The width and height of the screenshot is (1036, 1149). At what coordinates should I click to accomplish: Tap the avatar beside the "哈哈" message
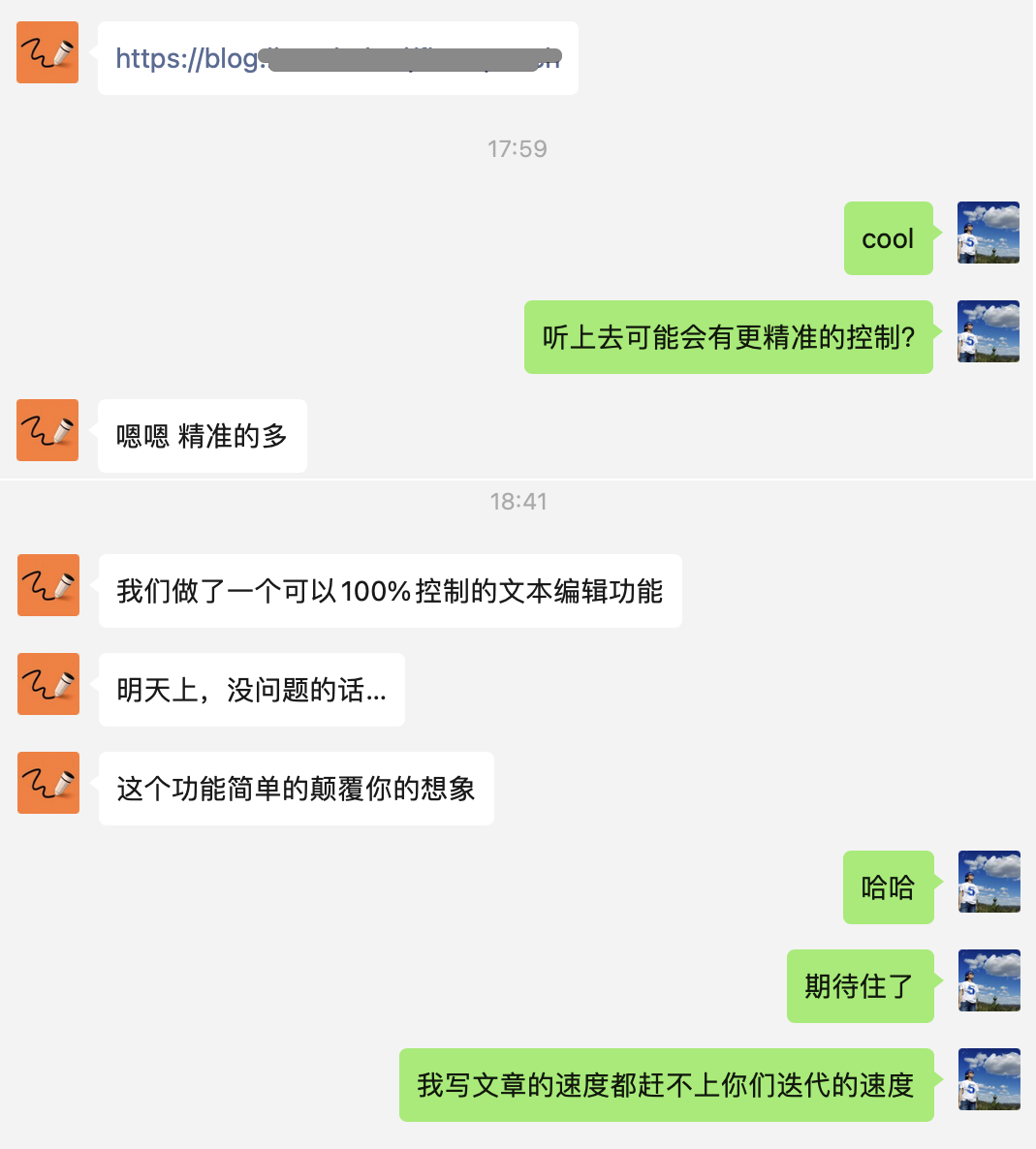point(989,882)
